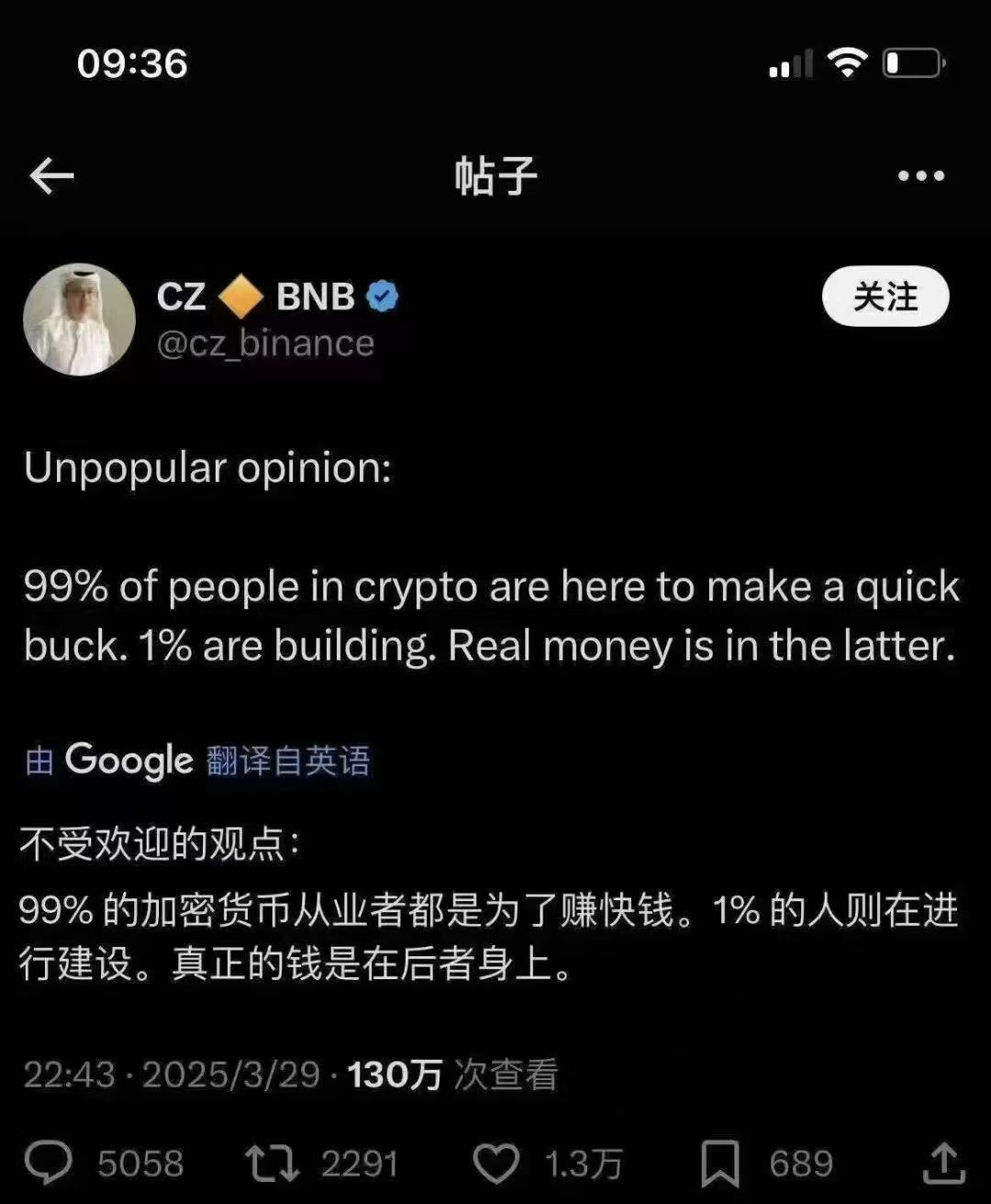Tap the cellular signal indicator
The height and width of the screenshot is (1204, 991).
791,62
